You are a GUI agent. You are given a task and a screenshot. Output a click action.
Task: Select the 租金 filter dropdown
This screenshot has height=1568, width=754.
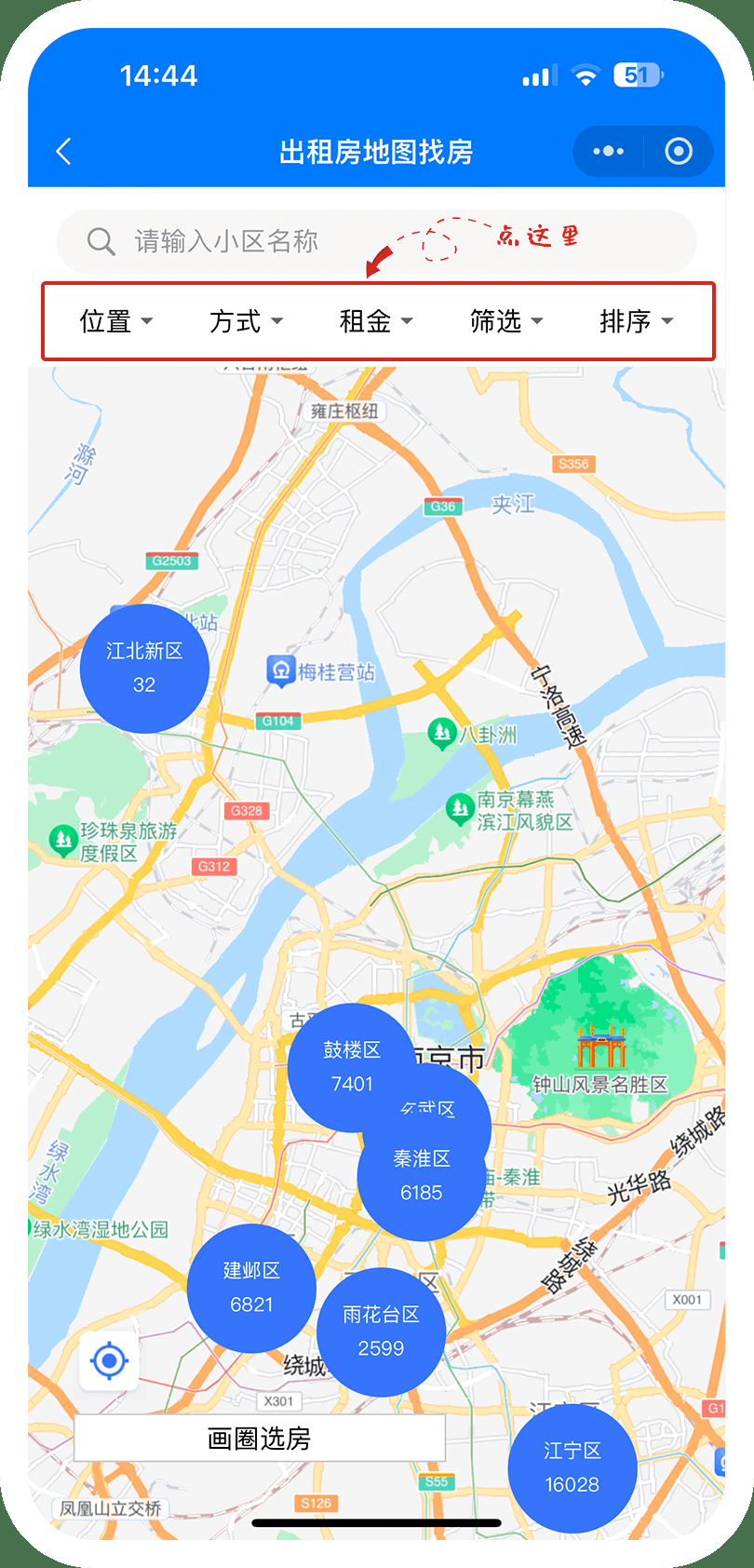(x=376, y=321)
